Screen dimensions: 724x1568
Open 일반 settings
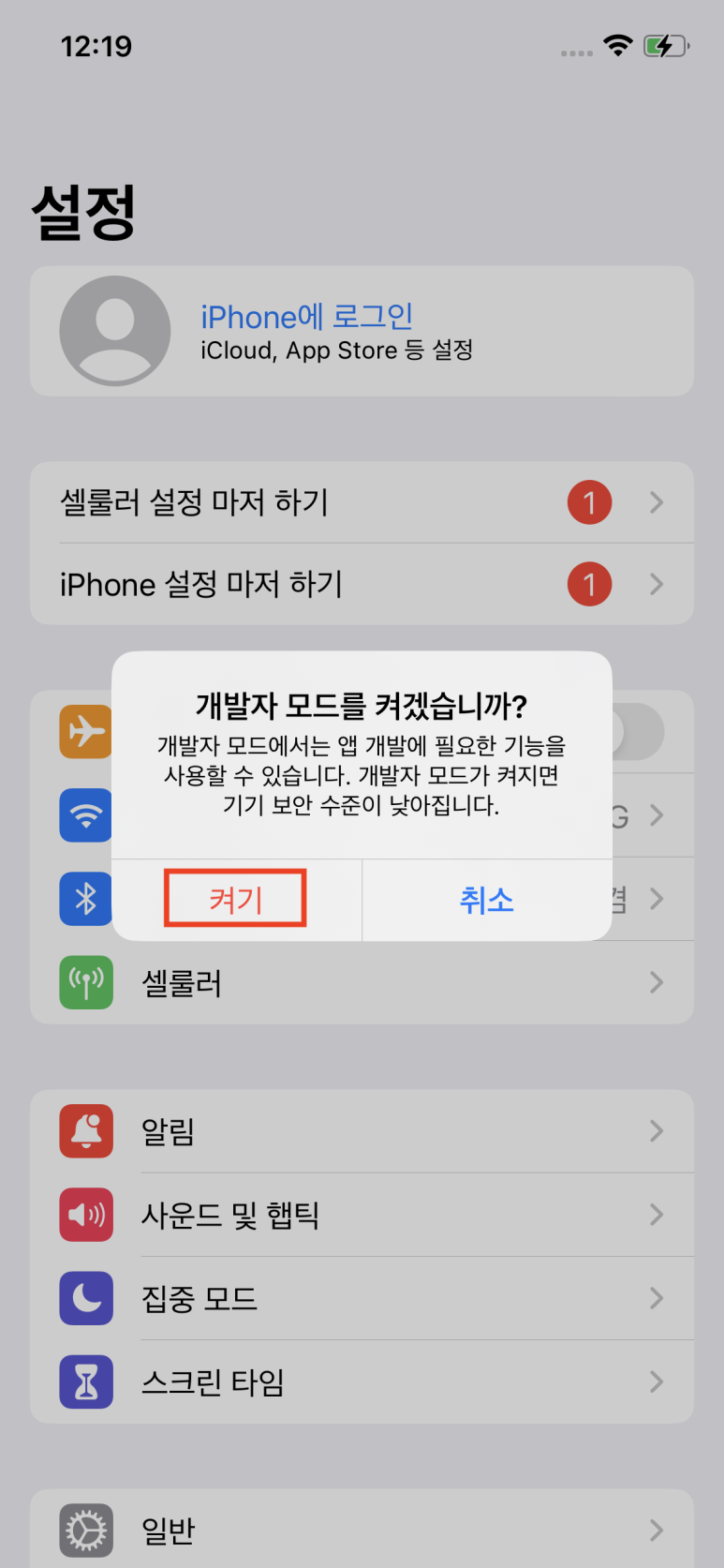362,1530
